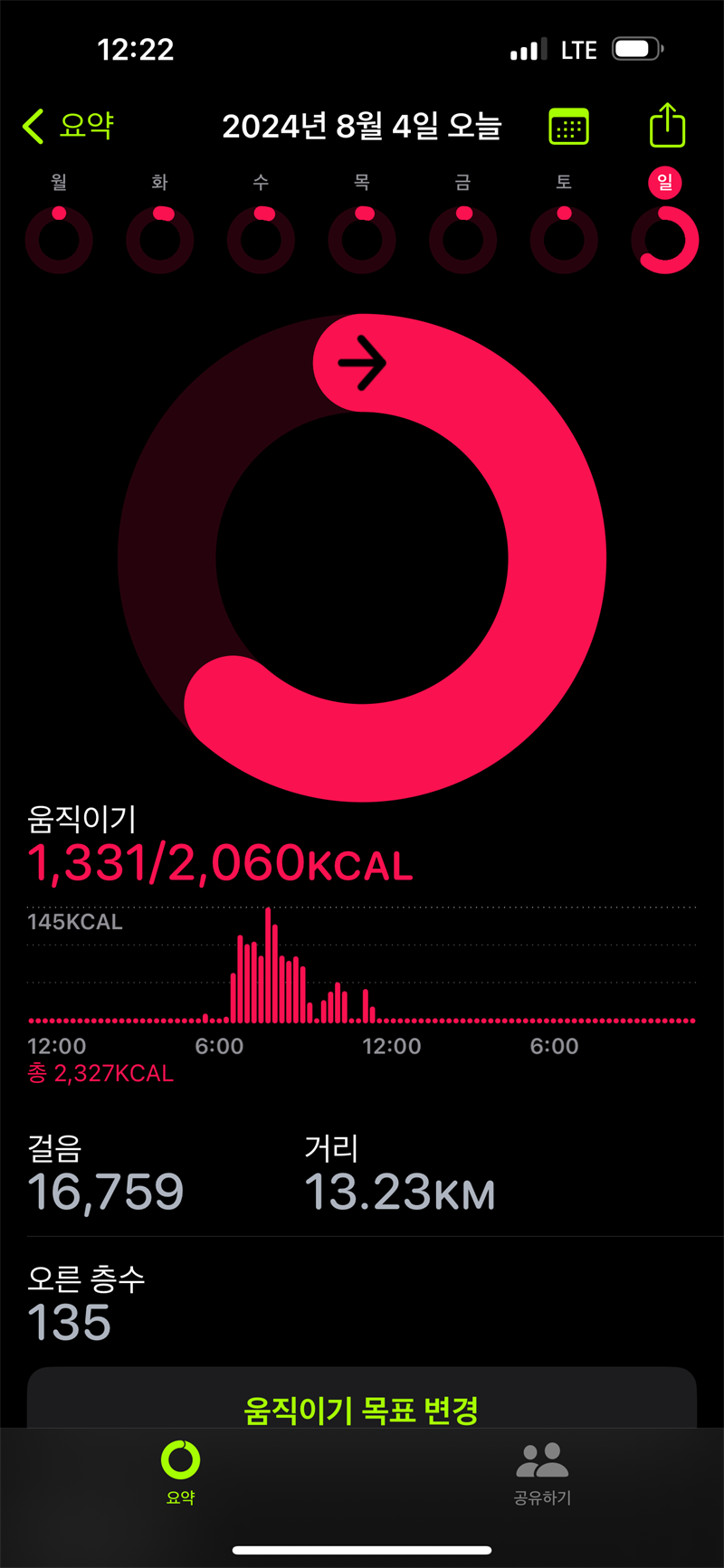Open the calendar icon
Image resolution: width=724 pixels, height=1568 pixels.
tap(569, 127)
